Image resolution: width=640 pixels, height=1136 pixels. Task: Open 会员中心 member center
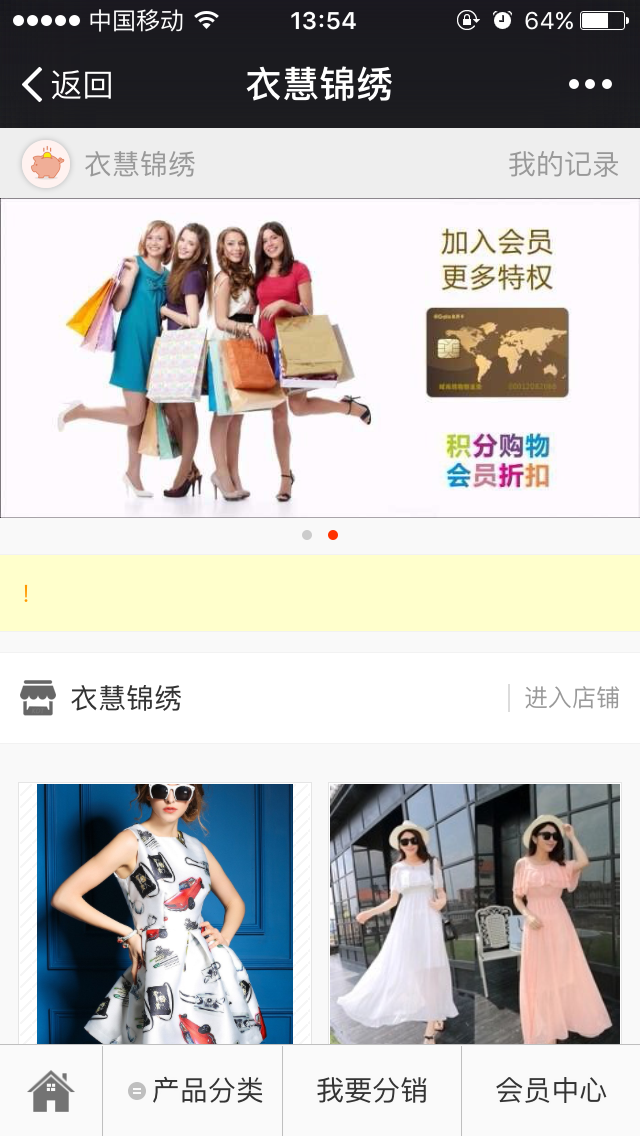point(551,1091)
